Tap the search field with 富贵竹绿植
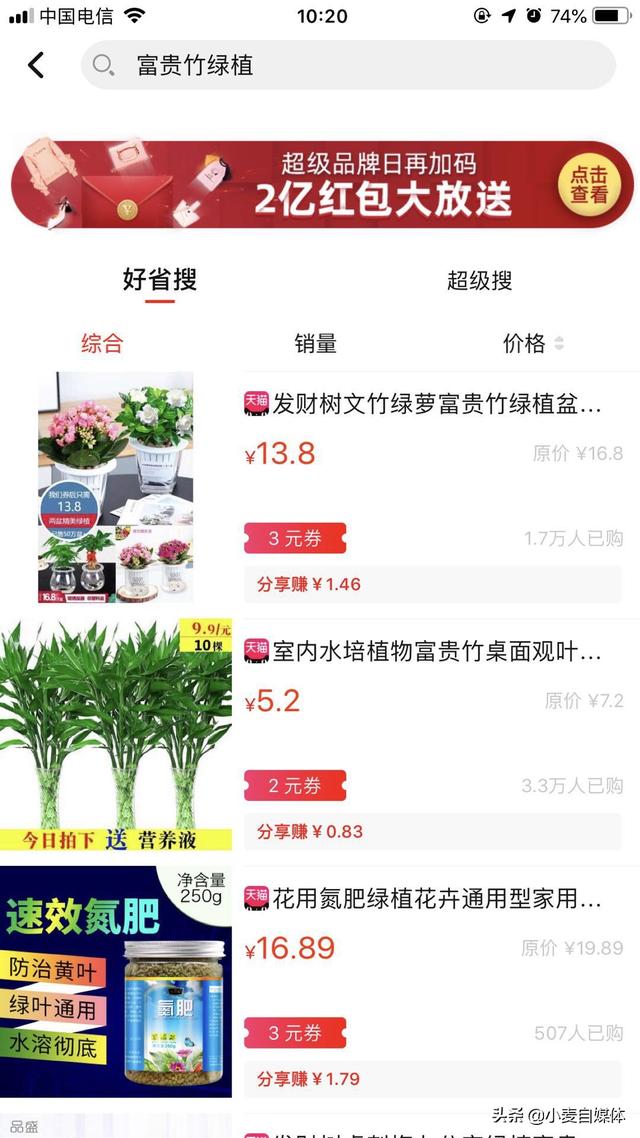This screenshot has width=640, height=1138. 348,65
